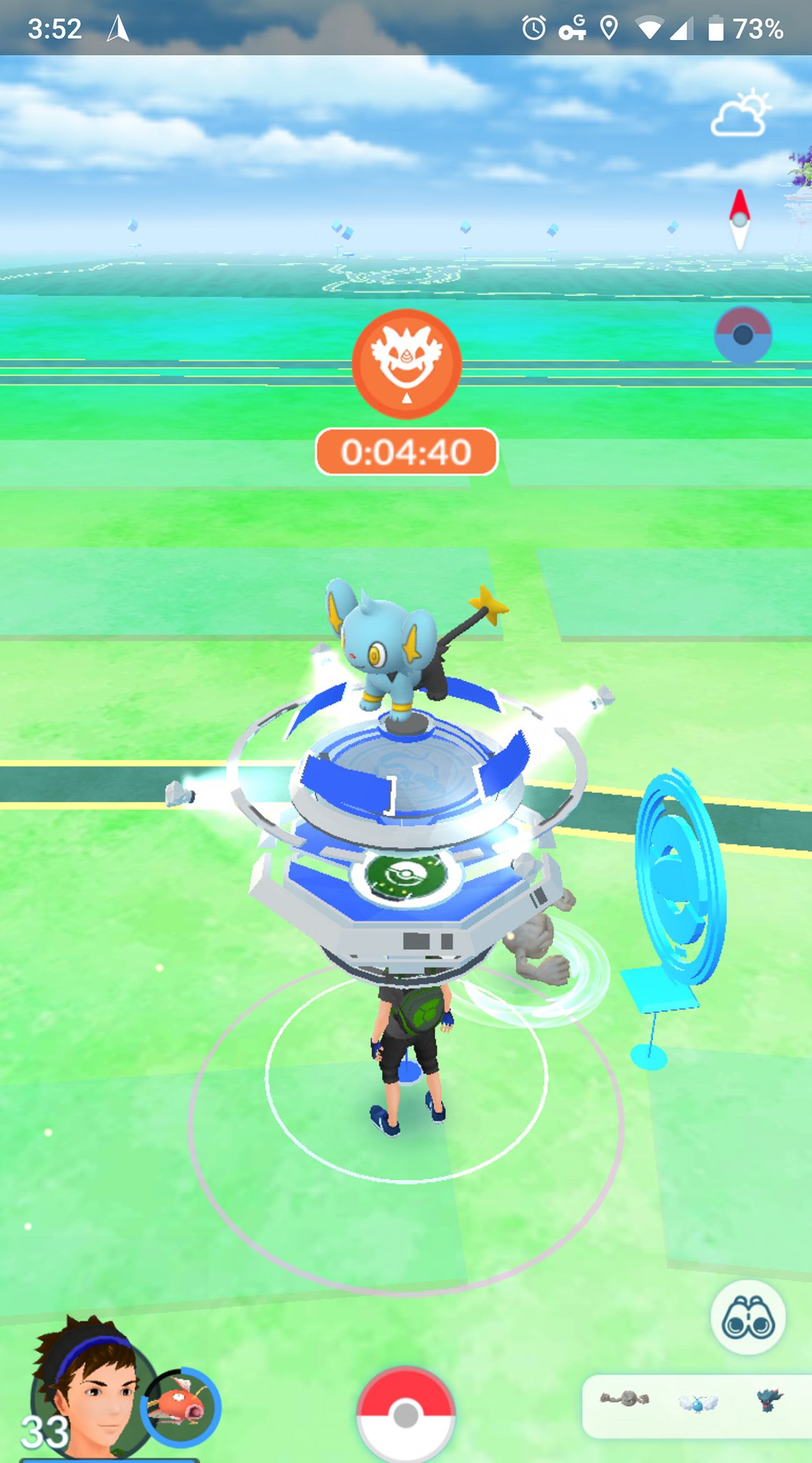The image size is (812, 1463).
Task: Open the weather info icon
Action: [x=740, y=114]
